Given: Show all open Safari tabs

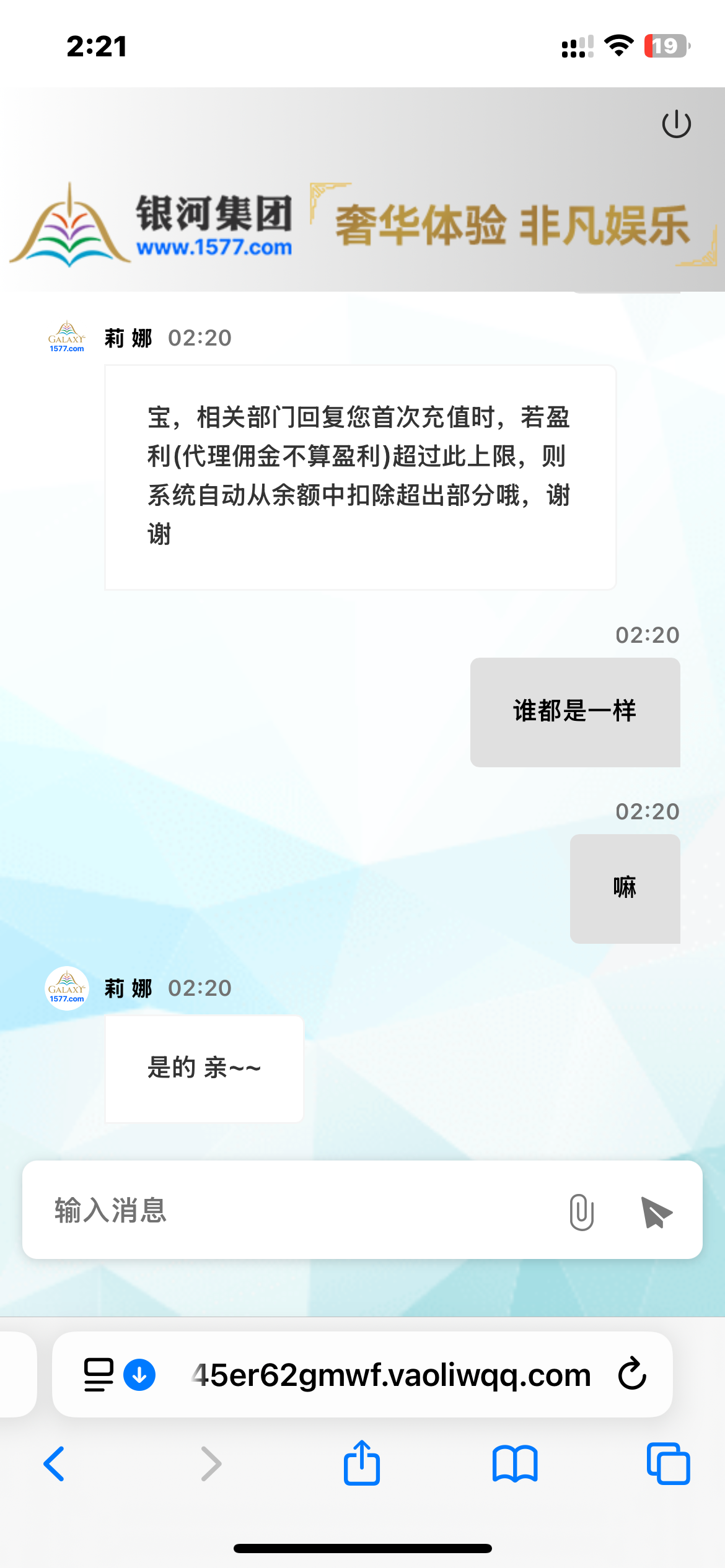Looking at the screenshot, I should pos(668,1464).
